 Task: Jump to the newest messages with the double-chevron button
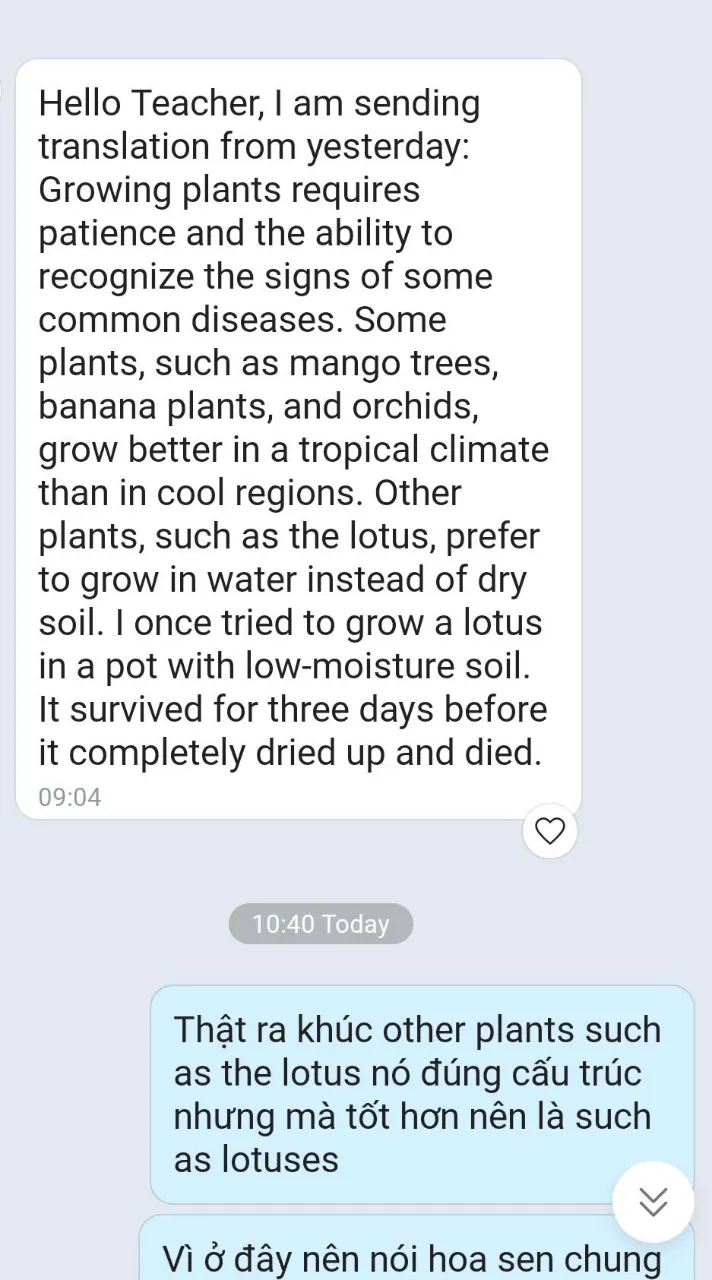(653, 1202)
